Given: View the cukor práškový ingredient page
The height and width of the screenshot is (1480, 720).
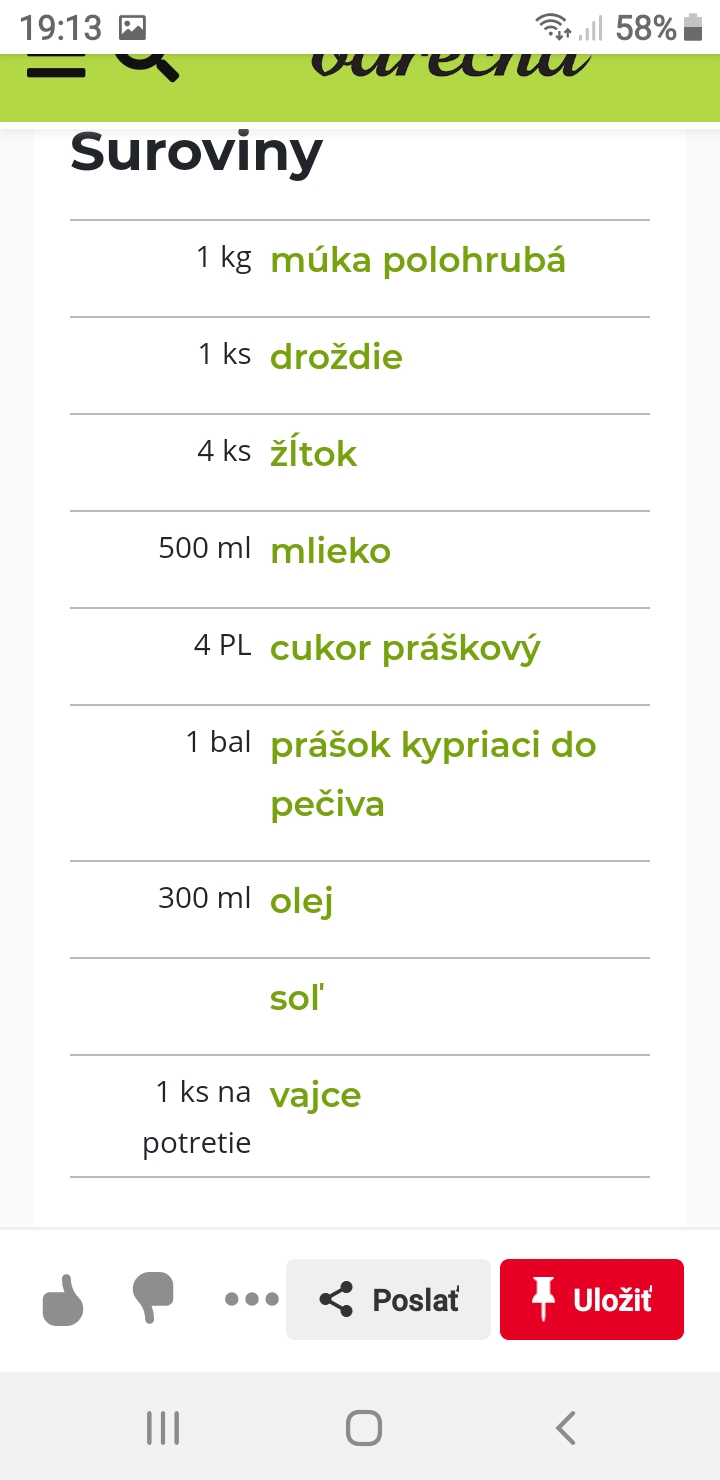Looking at the screenshot, I should click(x=405, y=648).
